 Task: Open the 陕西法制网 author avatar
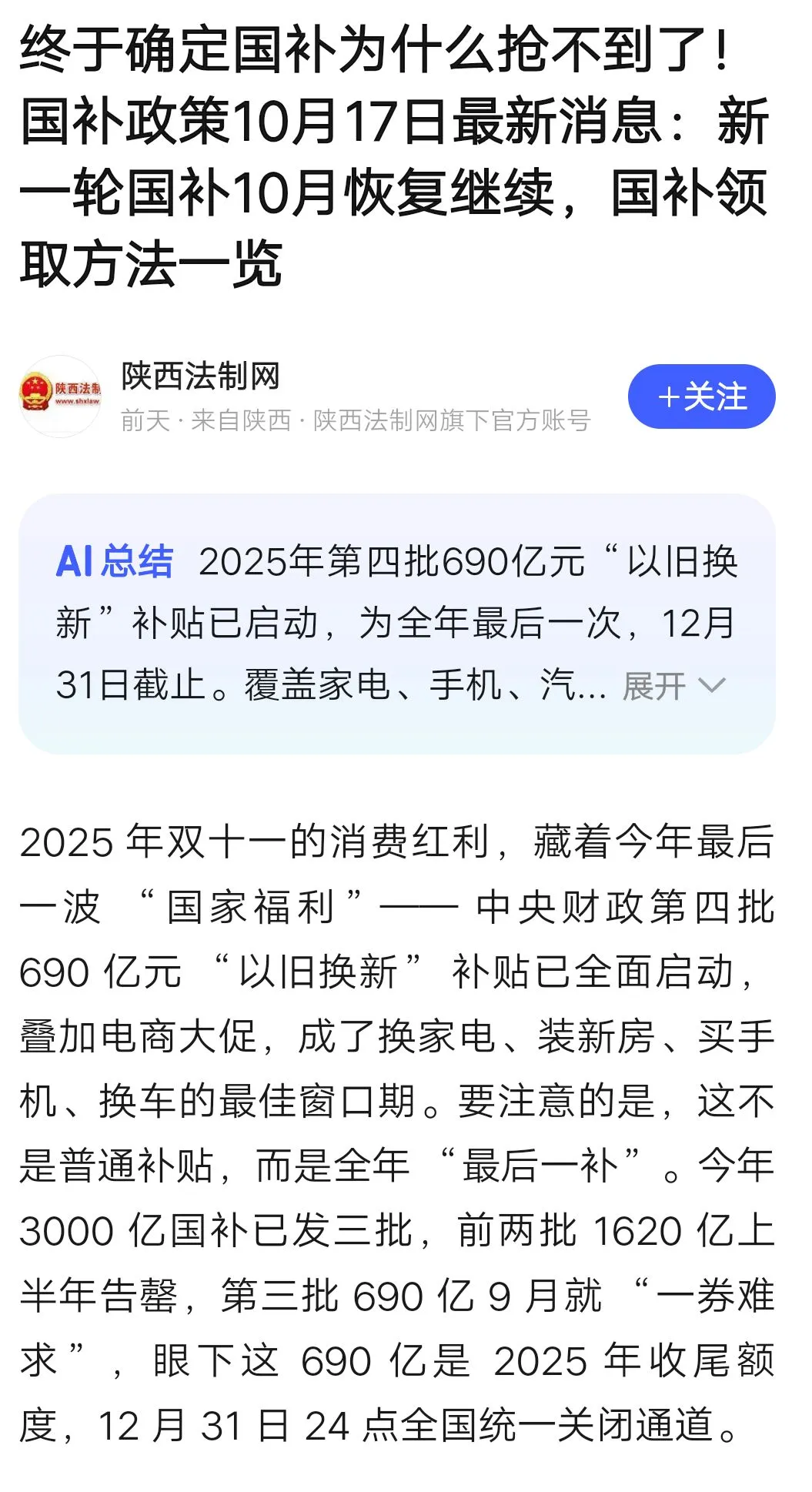point(60,396)
